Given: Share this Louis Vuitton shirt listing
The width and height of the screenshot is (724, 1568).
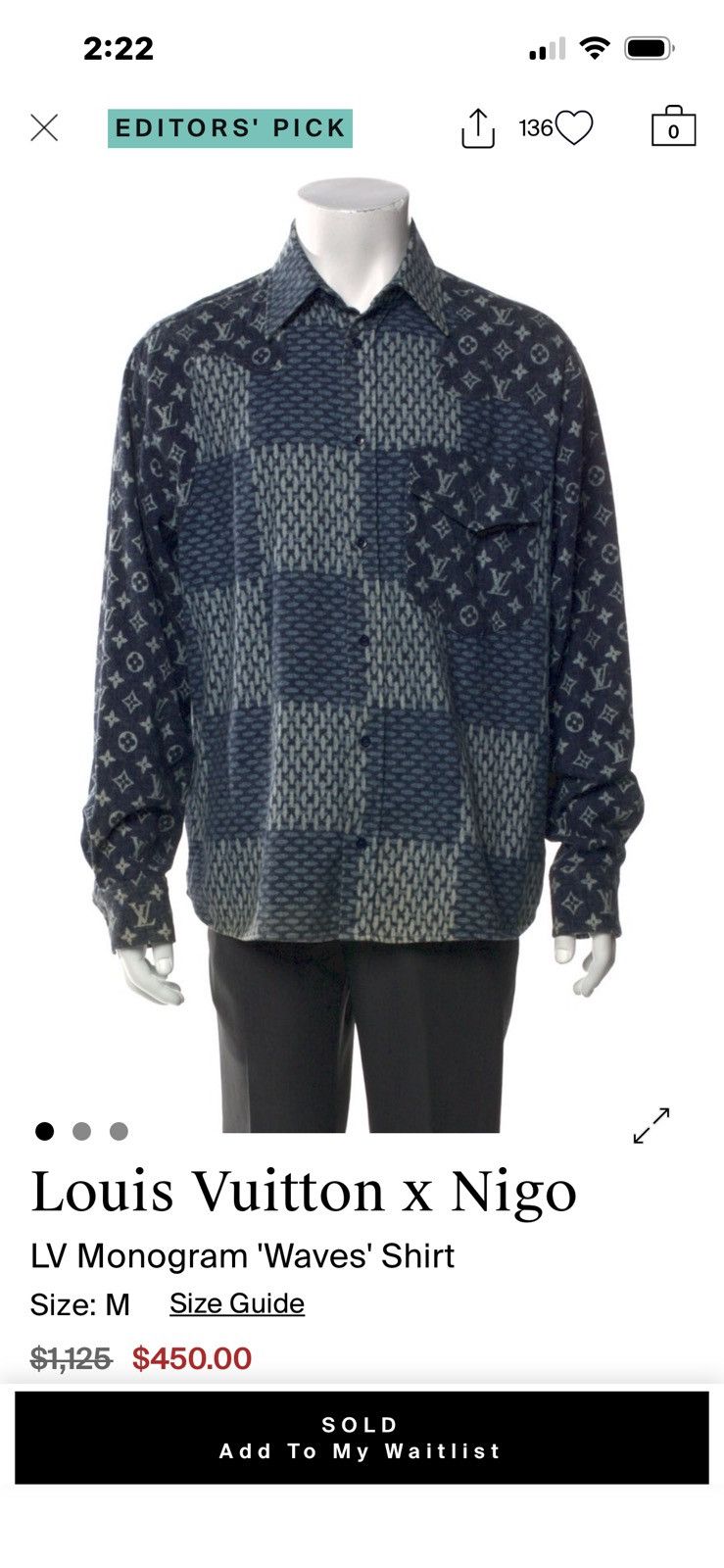Looking at the screenshot, I should click(x=477, y=128).
